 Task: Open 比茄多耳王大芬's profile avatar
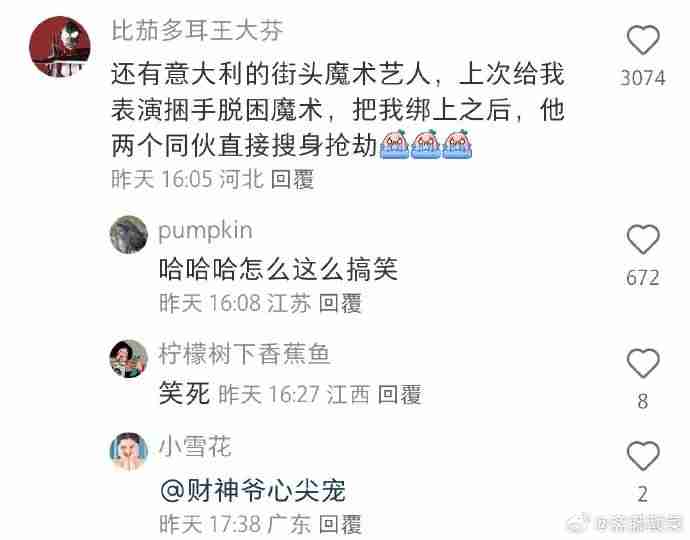(60, 47)
